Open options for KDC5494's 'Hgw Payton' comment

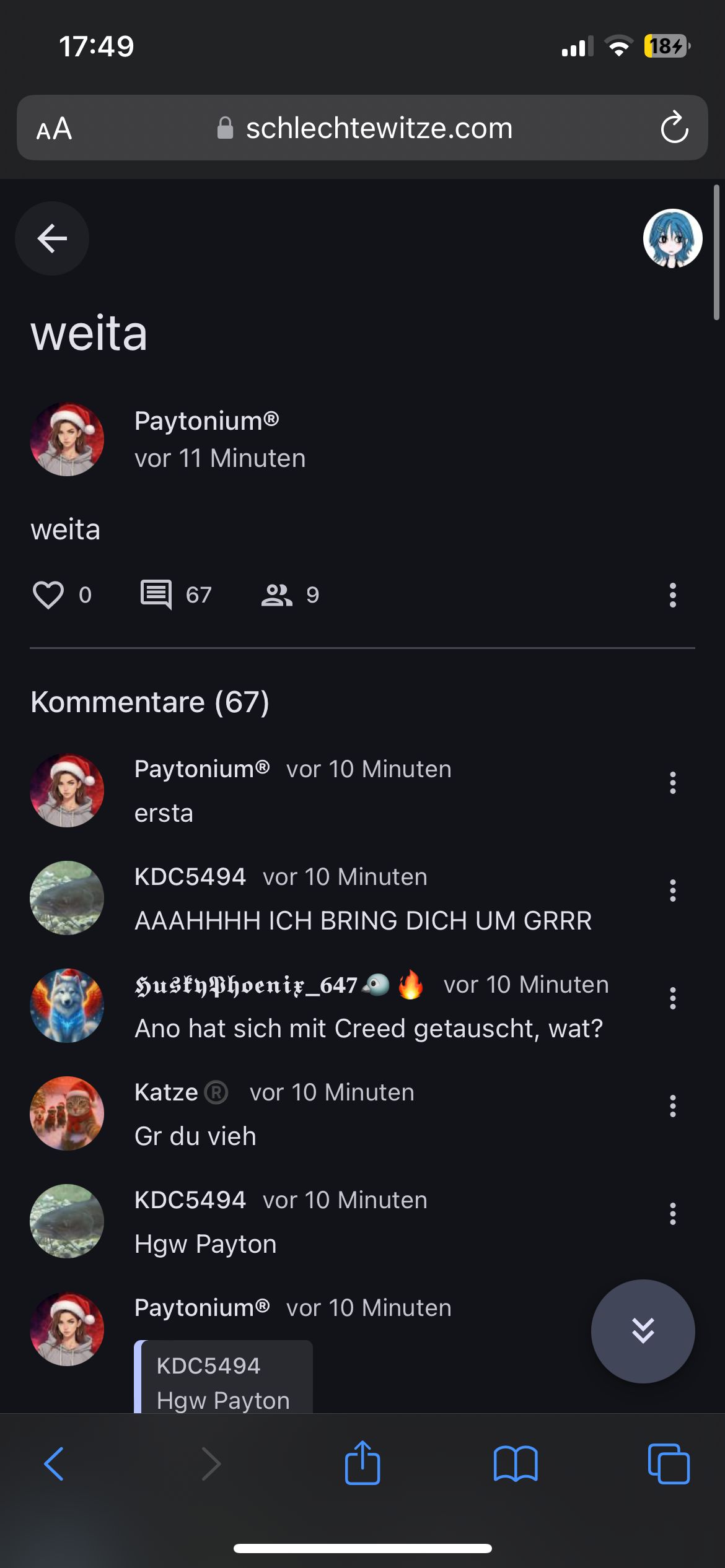(672, 1214)
